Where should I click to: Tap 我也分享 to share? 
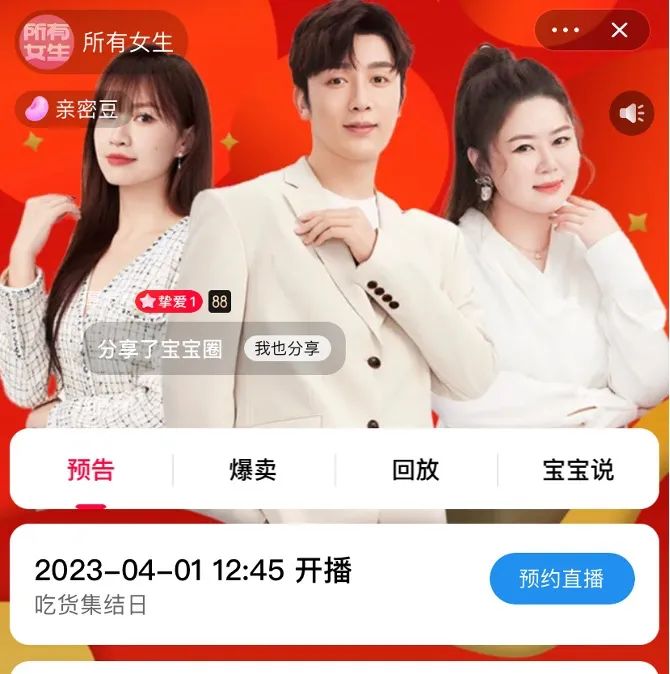click(x=287, y=348)
